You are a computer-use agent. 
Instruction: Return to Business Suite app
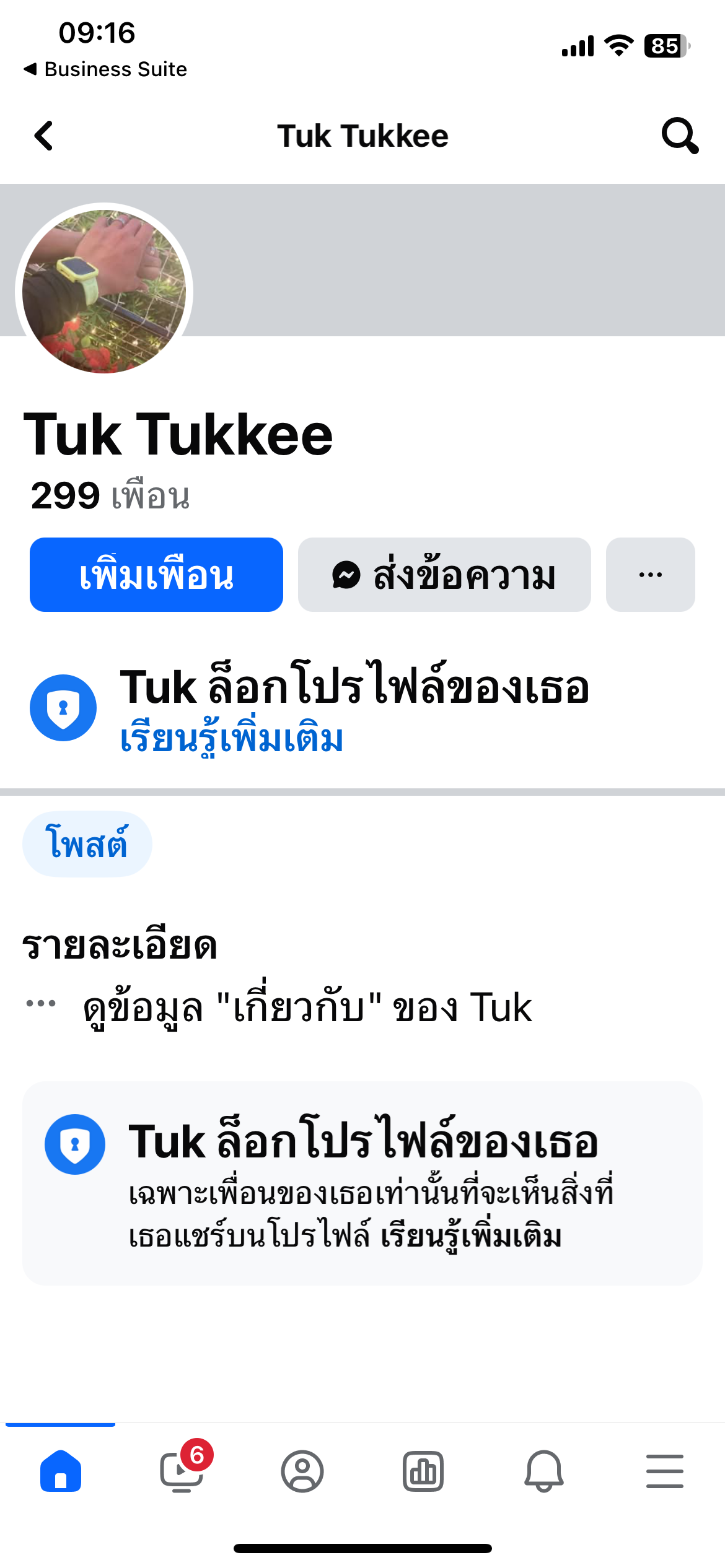[105, 69]
